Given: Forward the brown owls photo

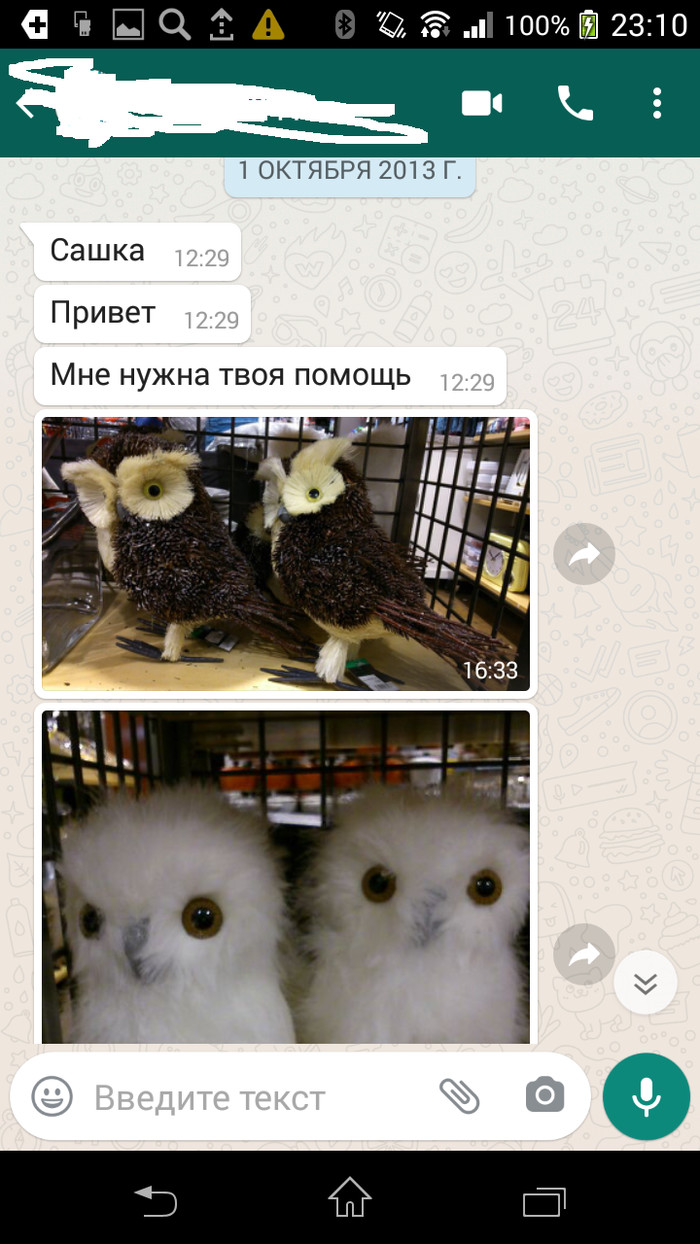Looking at the screenshot, I should click(584, 554).
